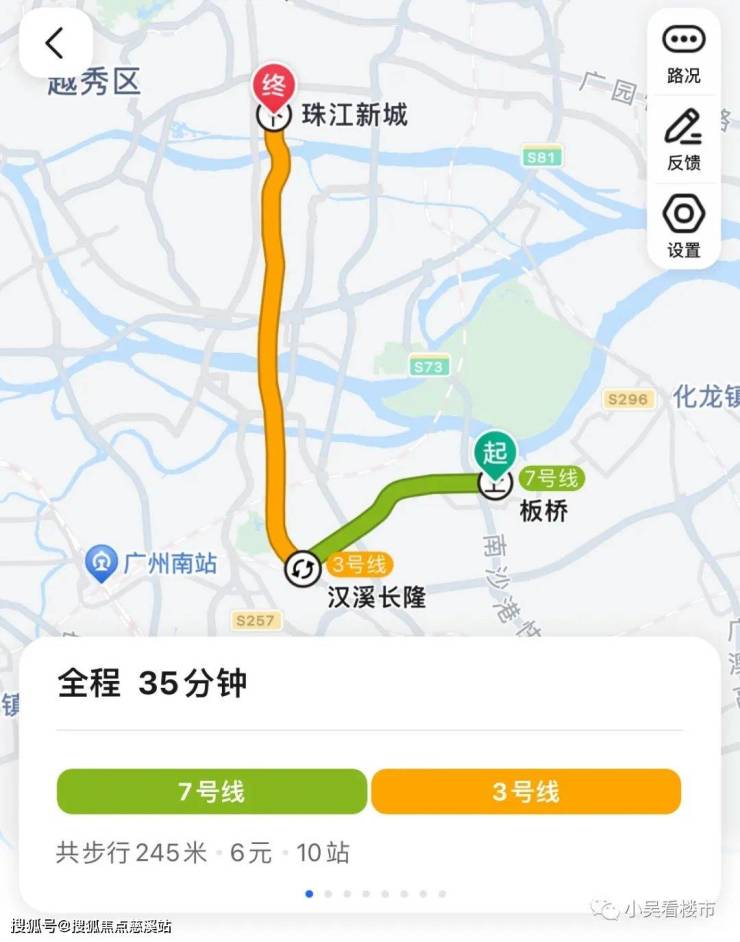
Task: Go back using the top-left arrow
Action: click(55, 43)
